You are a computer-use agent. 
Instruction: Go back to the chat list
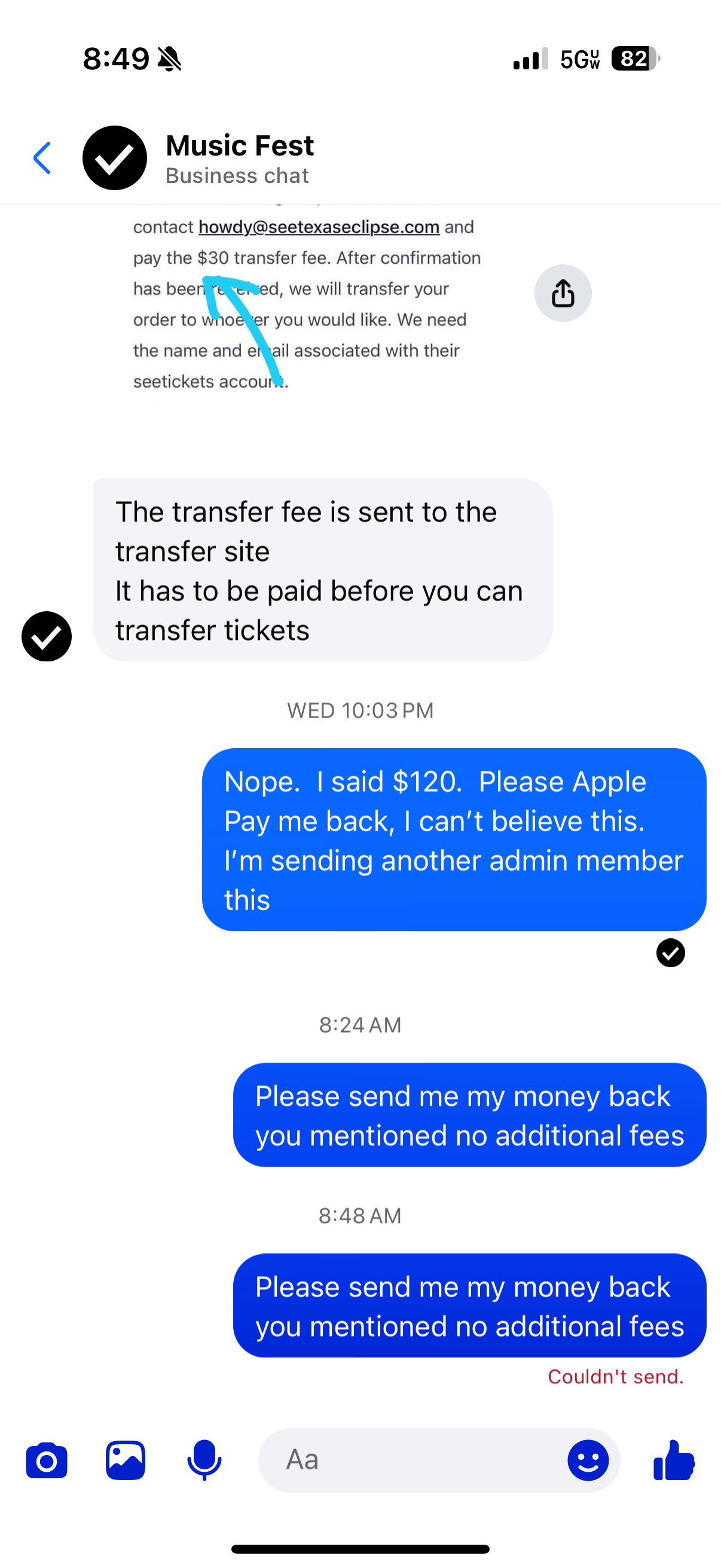(42, 158)
